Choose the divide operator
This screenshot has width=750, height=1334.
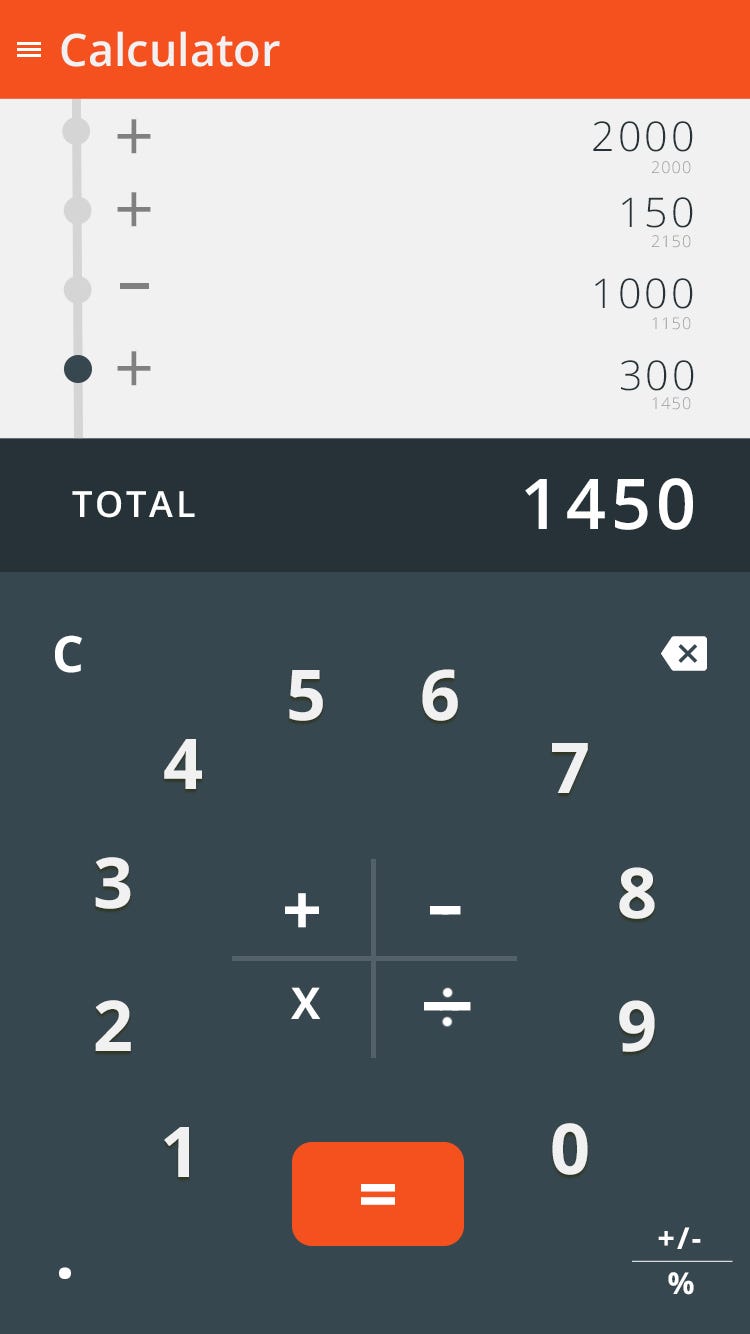pyautogui.click(x=446, y=1006)
